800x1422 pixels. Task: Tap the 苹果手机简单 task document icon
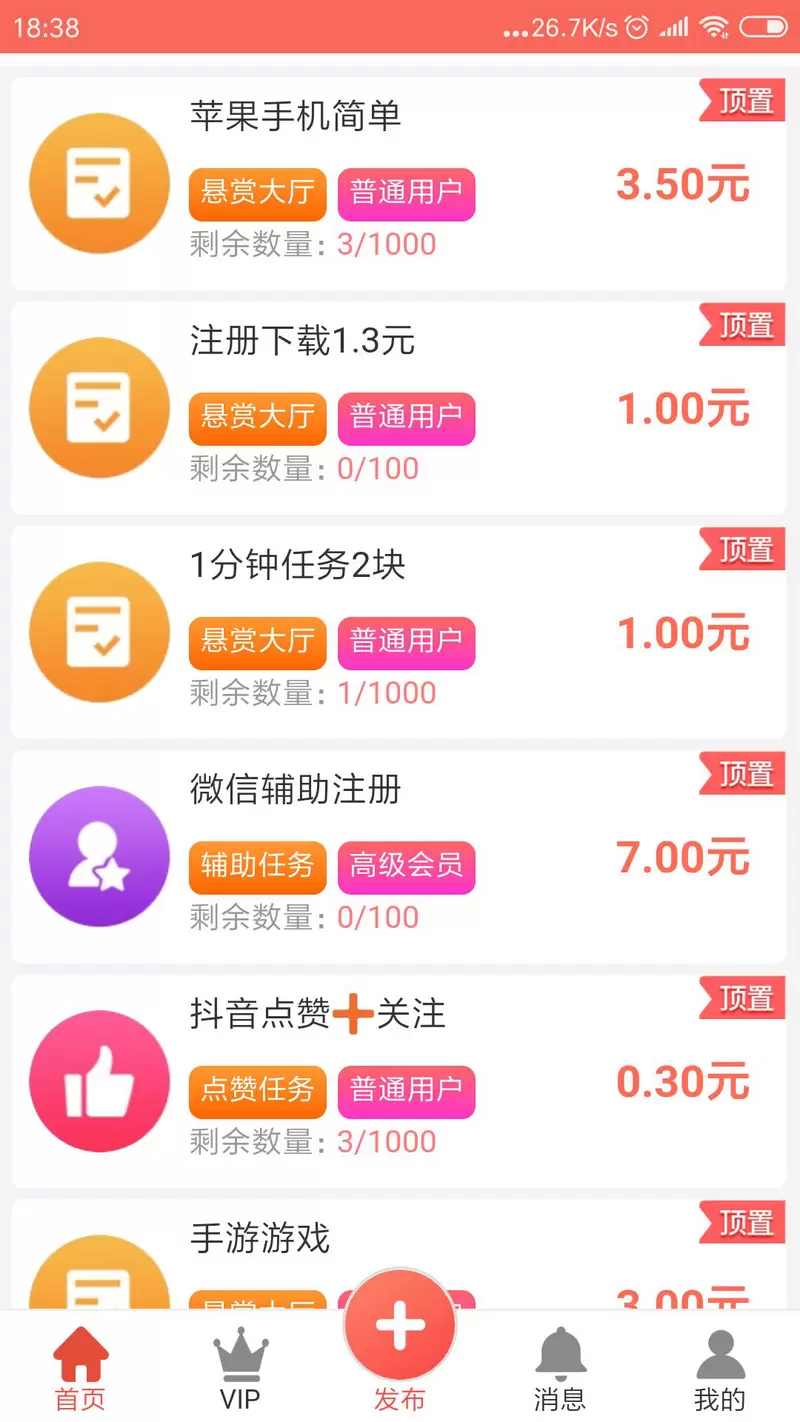pyautogui.click(x=98, y=183)
